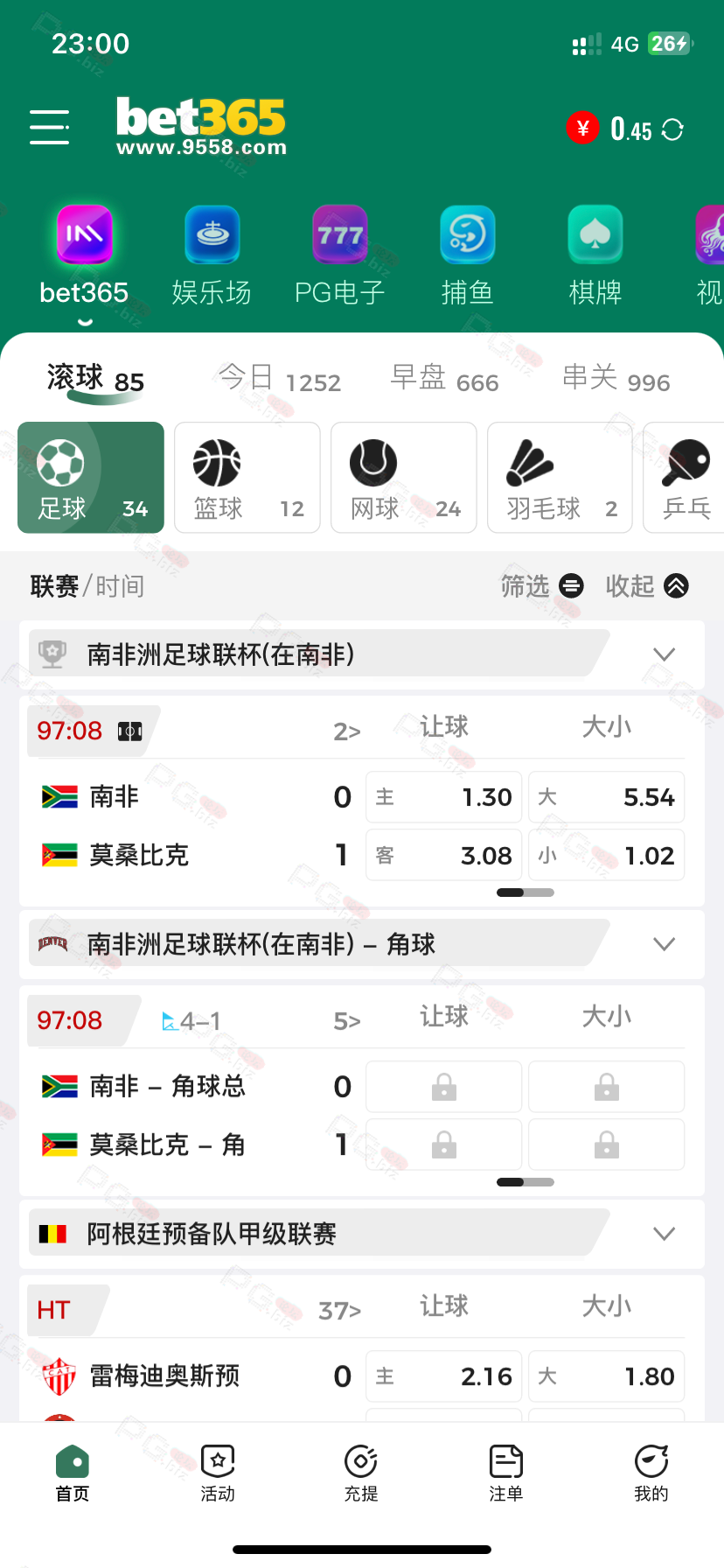724x1568 pixels.
Task: Collapse the 阿根廷预备队甲级联赛 league section
Action: [x=665, y=1234]
